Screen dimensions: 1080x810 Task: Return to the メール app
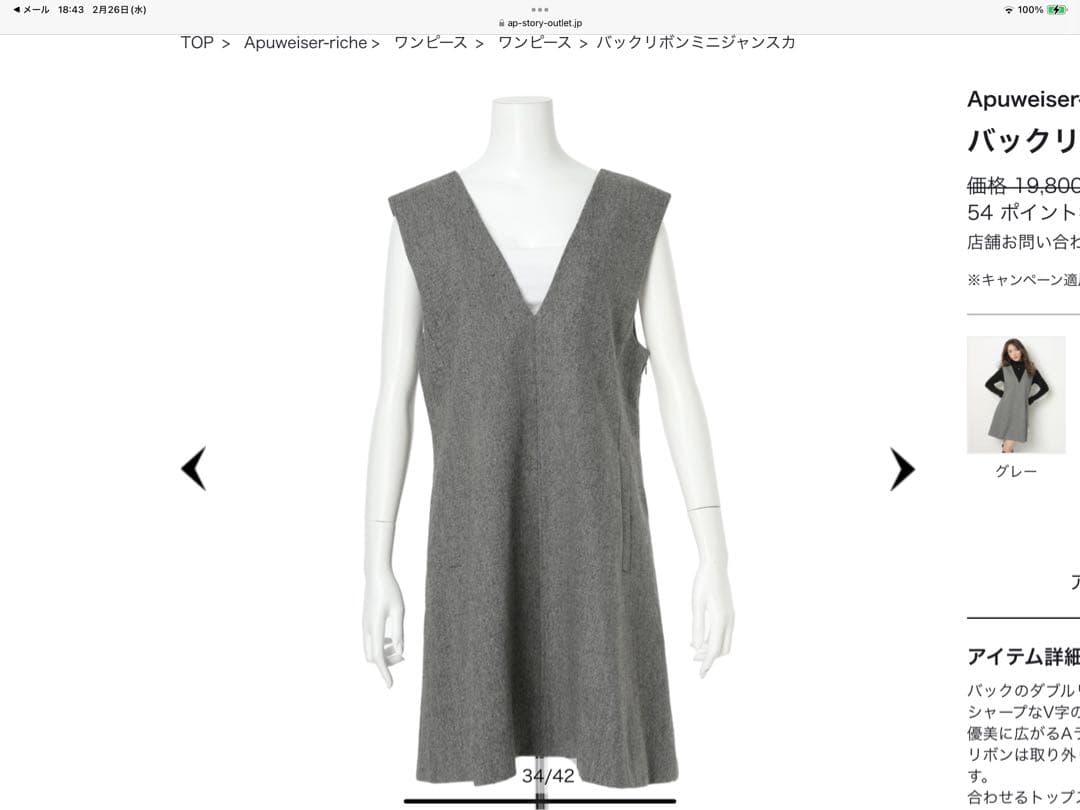pyautogui.click(x=31, y=9)
